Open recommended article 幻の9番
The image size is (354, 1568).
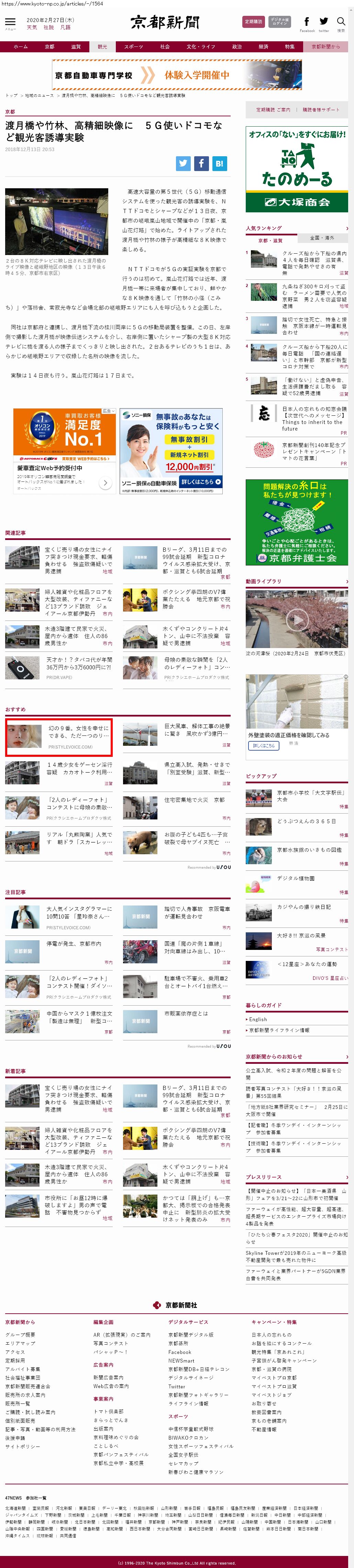click(58, 737)
